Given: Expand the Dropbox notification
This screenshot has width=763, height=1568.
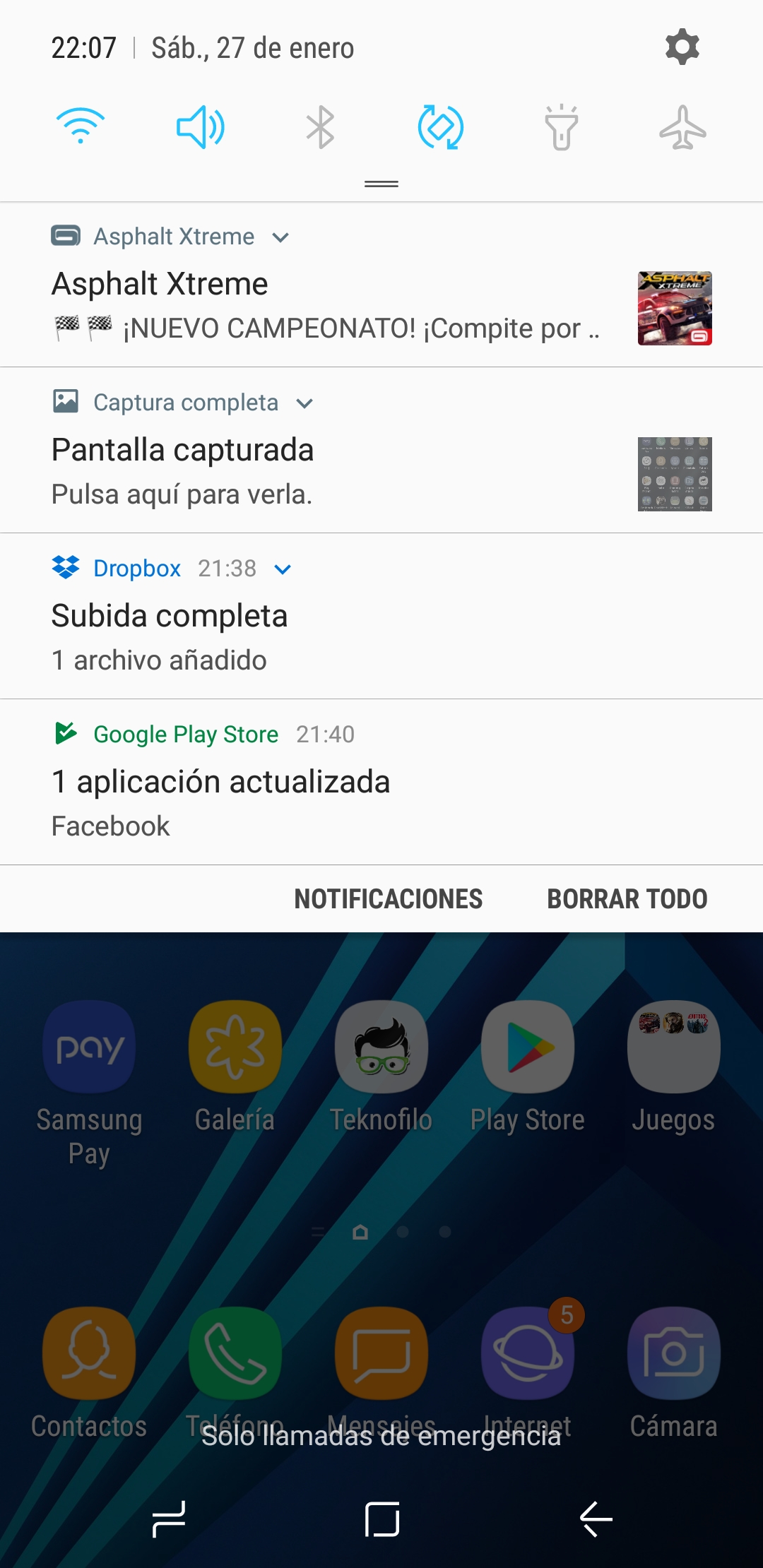Looking at the screenshot, I should point(283,569).
